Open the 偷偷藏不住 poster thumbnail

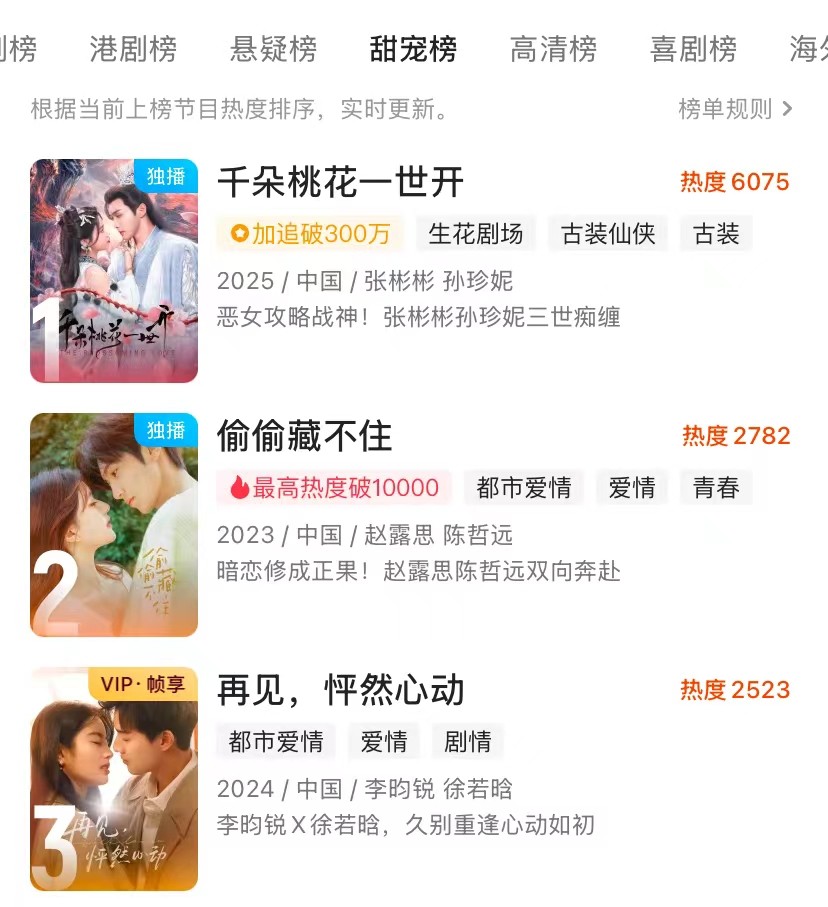point(113,525)
